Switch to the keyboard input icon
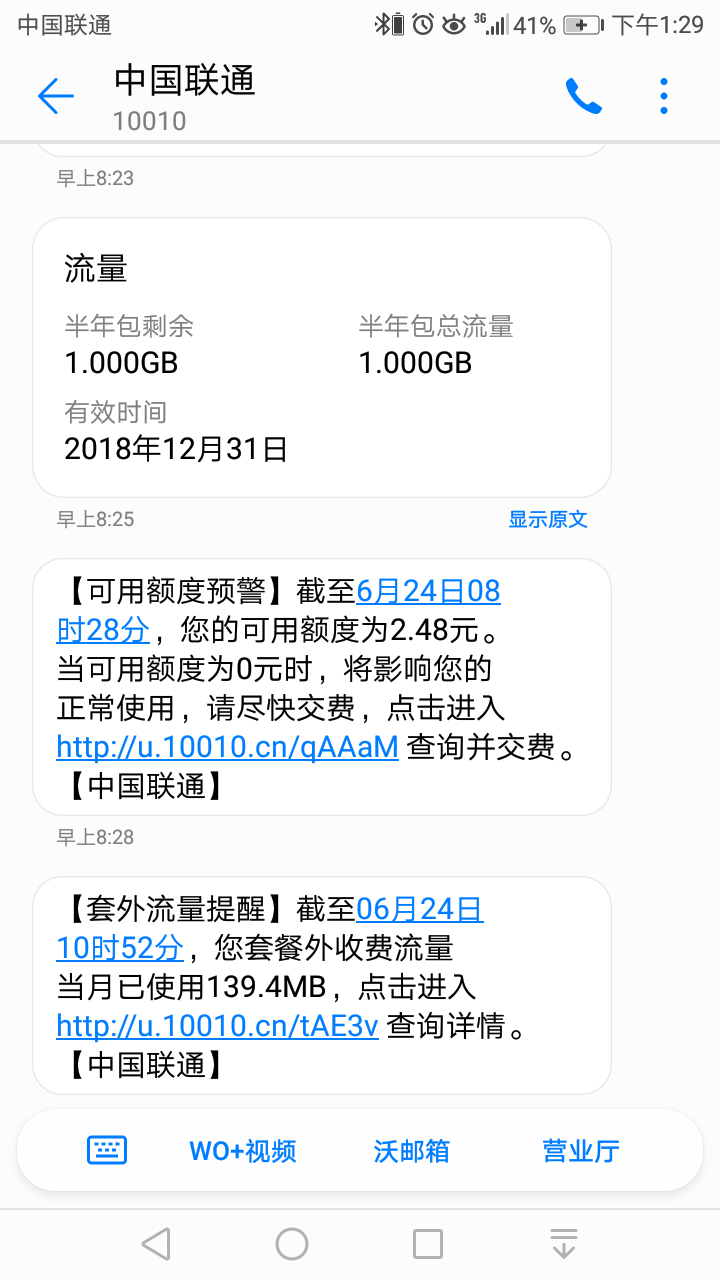The width and height of the screenshot is (720, 1280). point(107,1150)
